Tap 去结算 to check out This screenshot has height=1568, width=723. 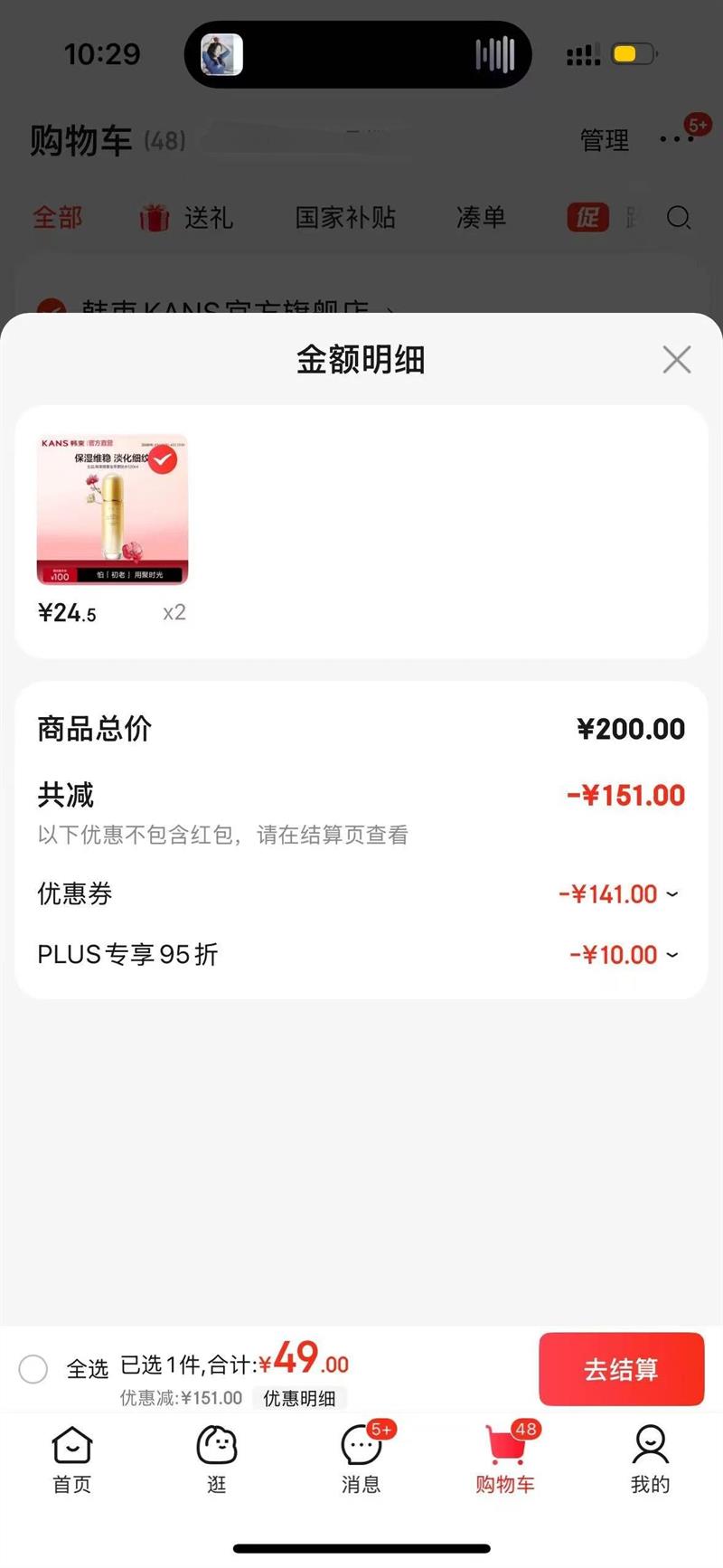(x=621, y=1369)
